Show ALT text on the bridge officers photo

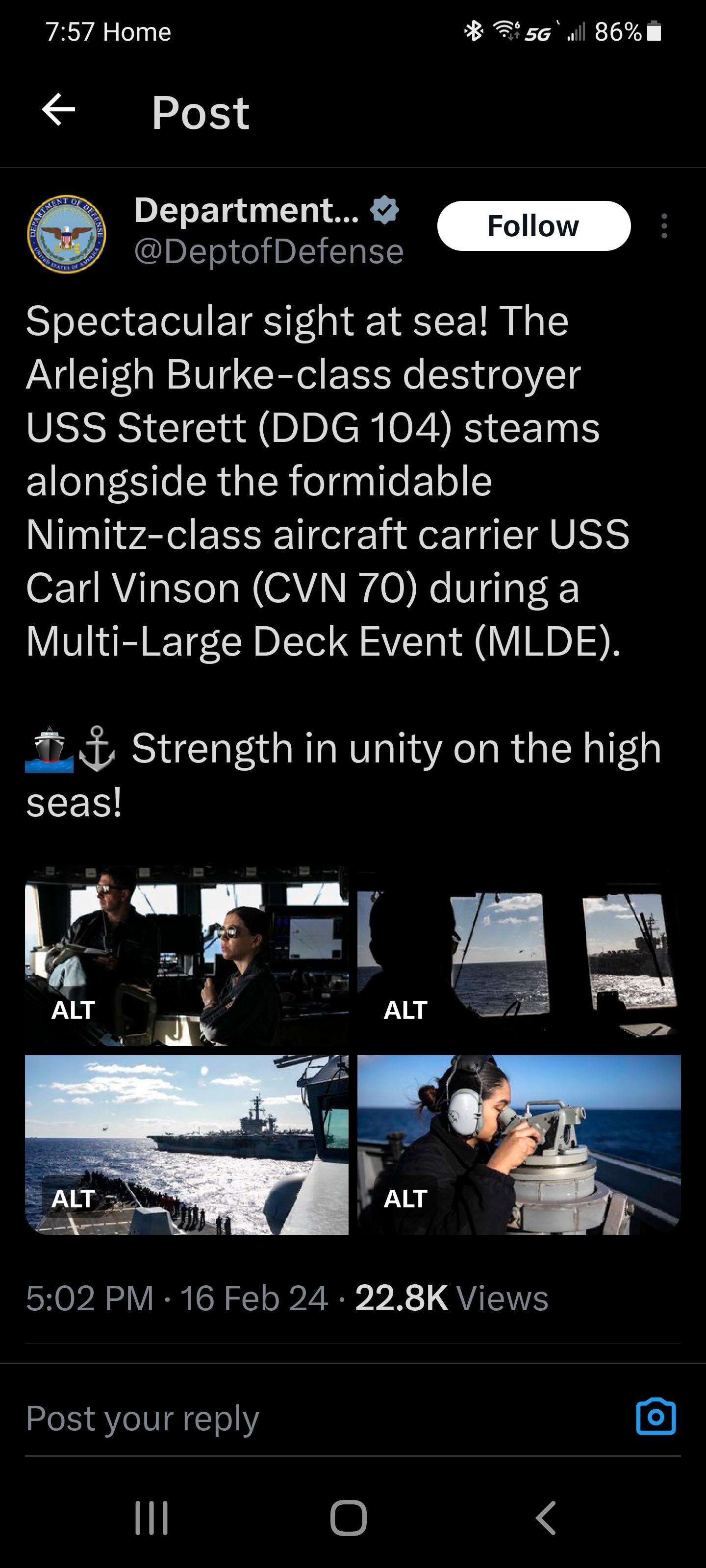coord(73,1010)
